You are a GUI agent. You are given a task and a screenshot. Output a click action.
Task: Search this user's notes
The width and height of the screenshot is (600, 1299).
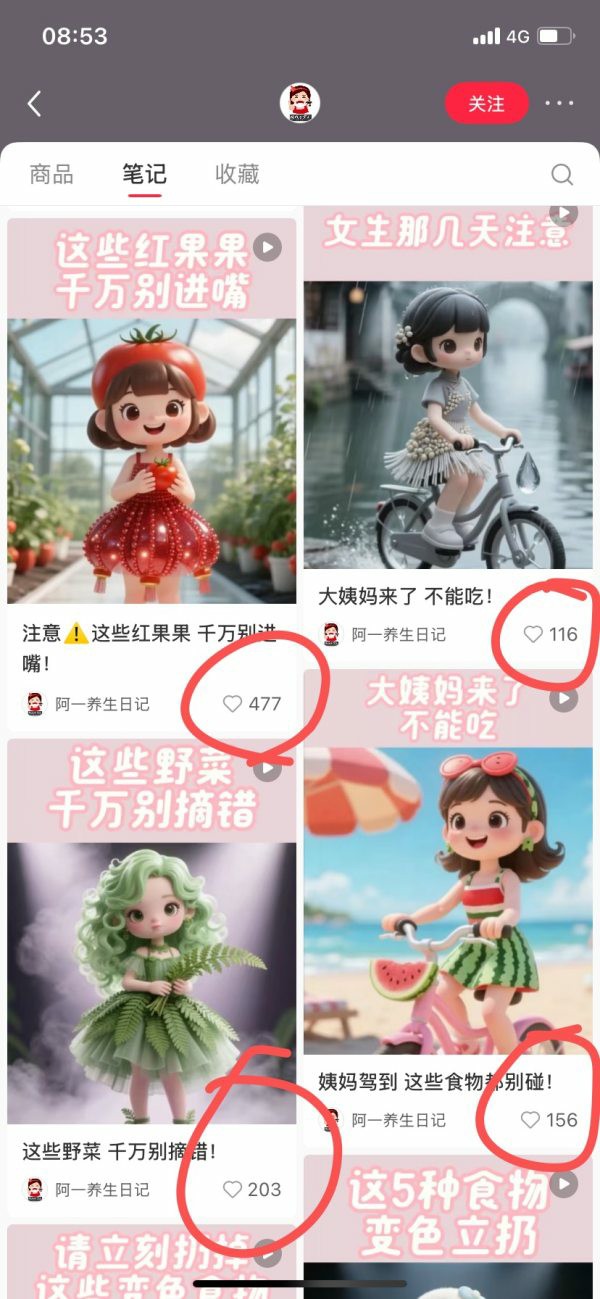(x=562, y=175)
